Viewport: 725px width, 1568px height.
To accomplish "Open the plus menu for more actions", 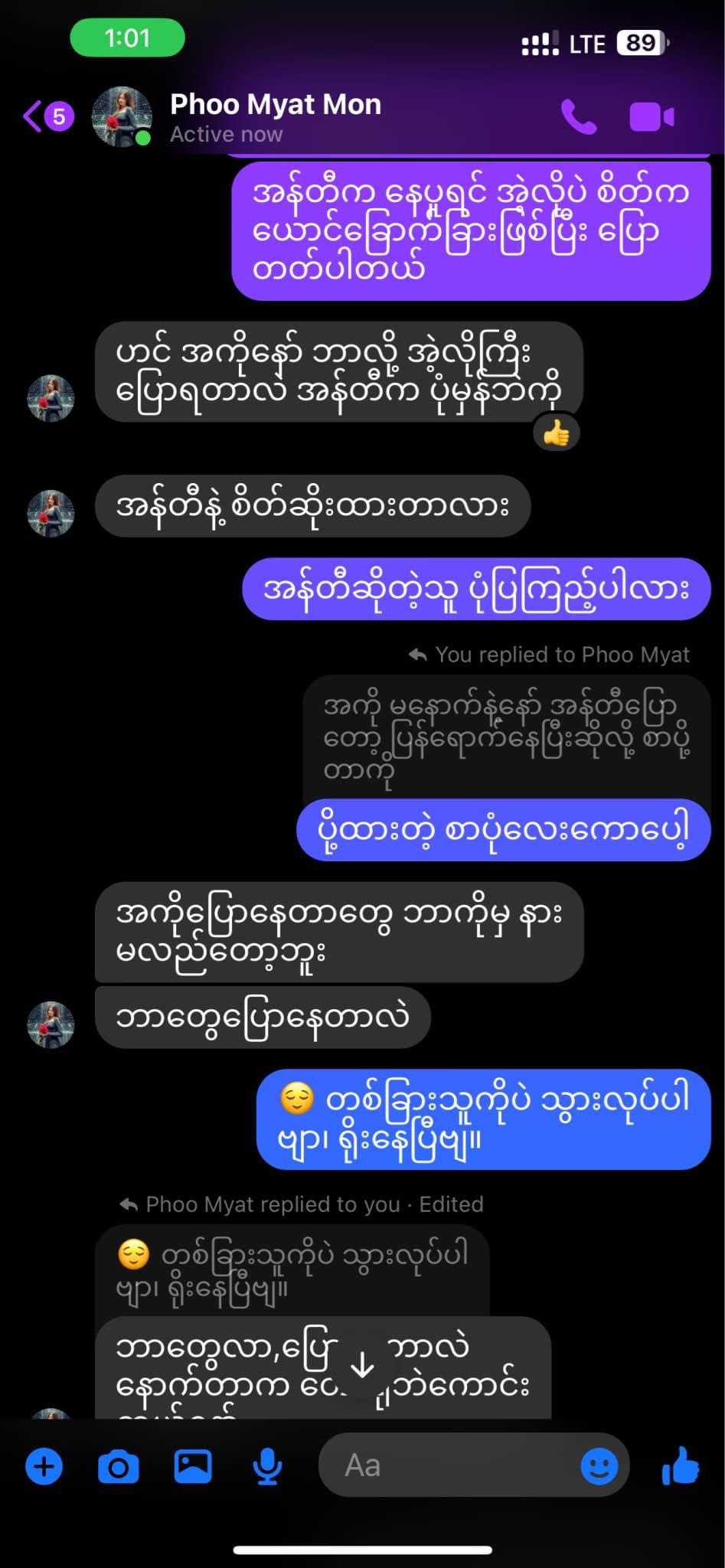I will (x=44, y=1467).
